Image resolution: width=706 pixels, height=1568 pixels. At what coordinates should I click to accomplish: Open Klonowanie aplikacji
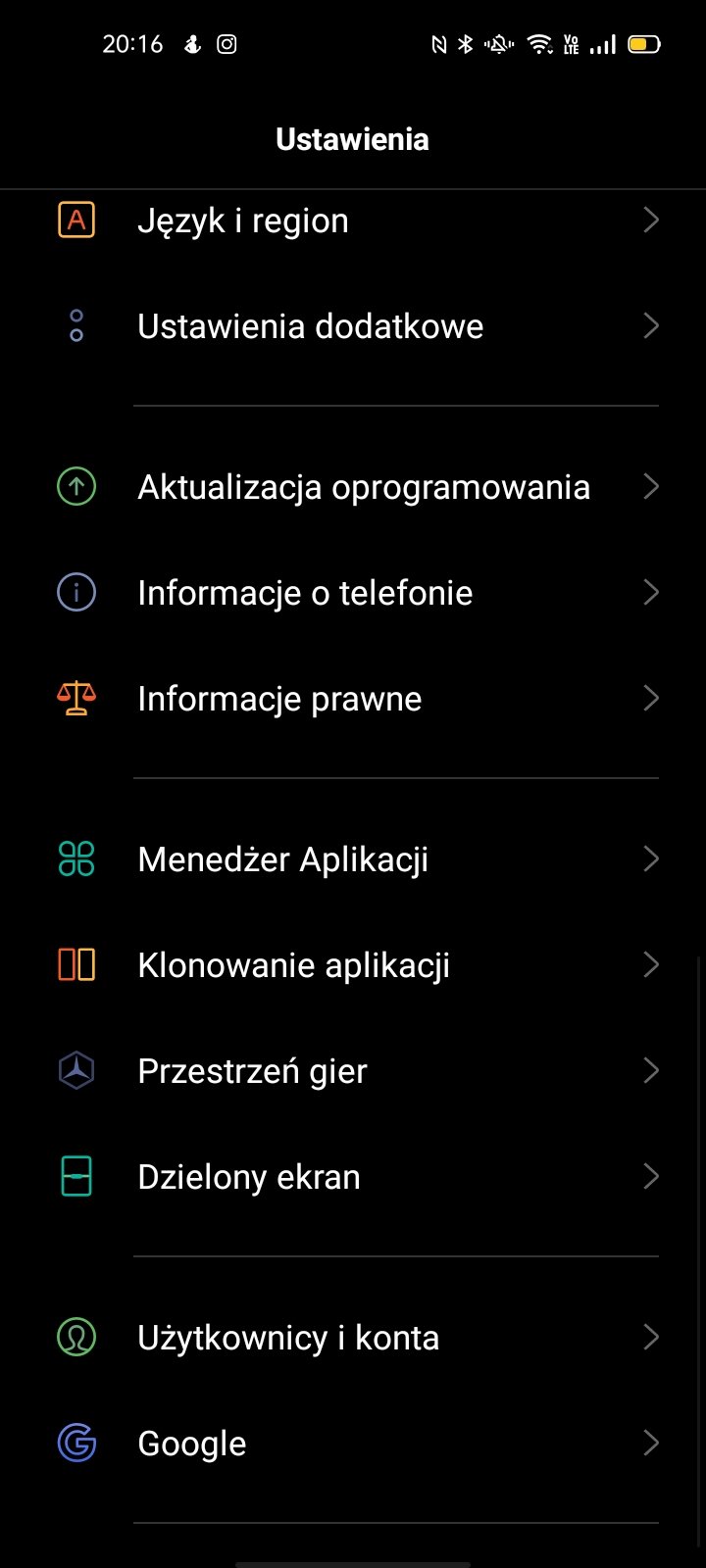pyautogui.click(x=353, y=965)
